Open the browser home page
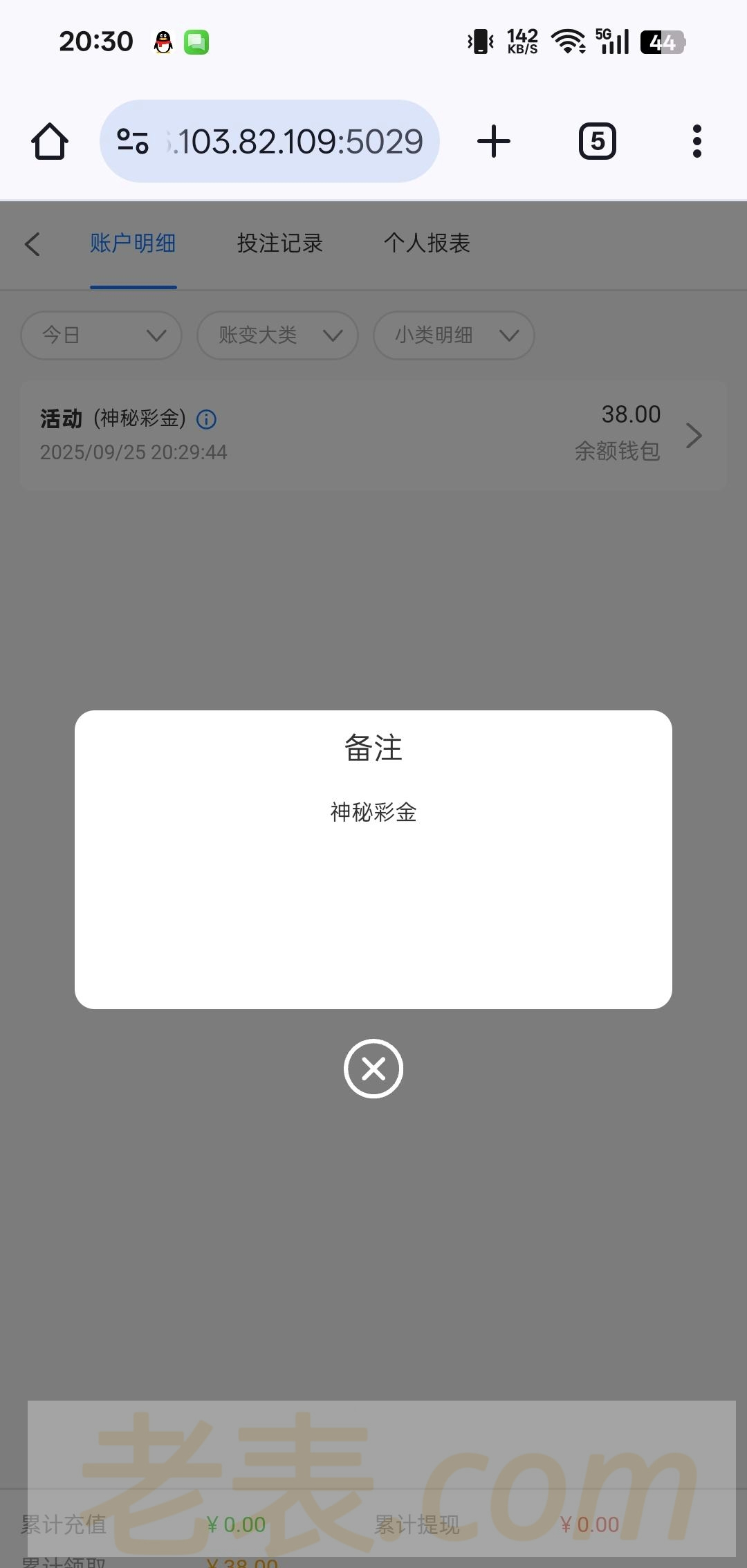 [x=50, y=142]
